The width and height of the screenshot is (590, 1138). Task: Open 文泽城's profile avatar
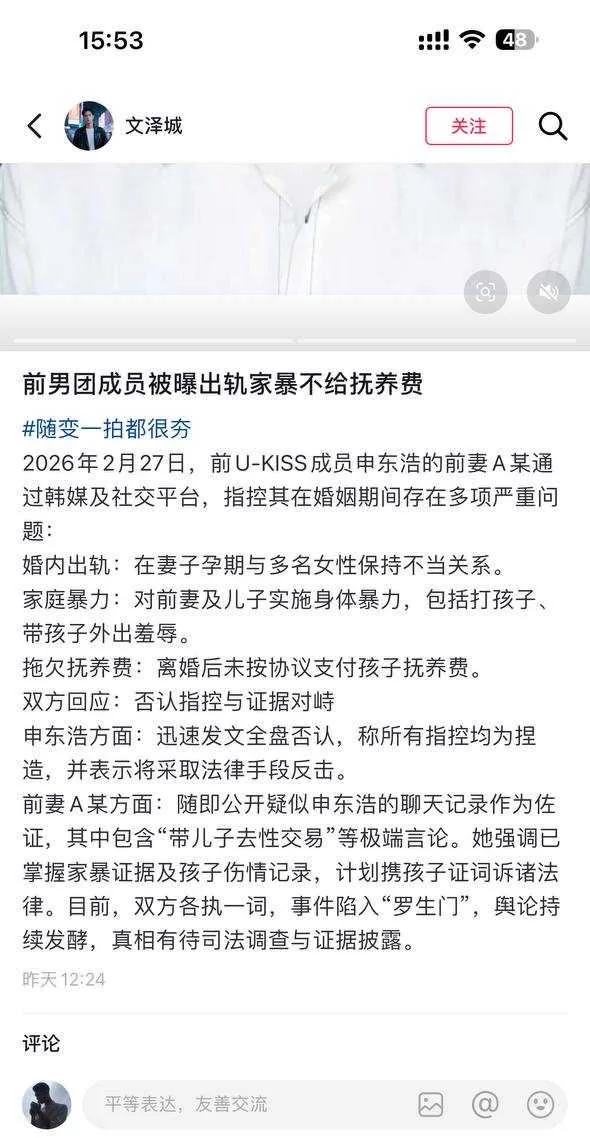(89, 126)
